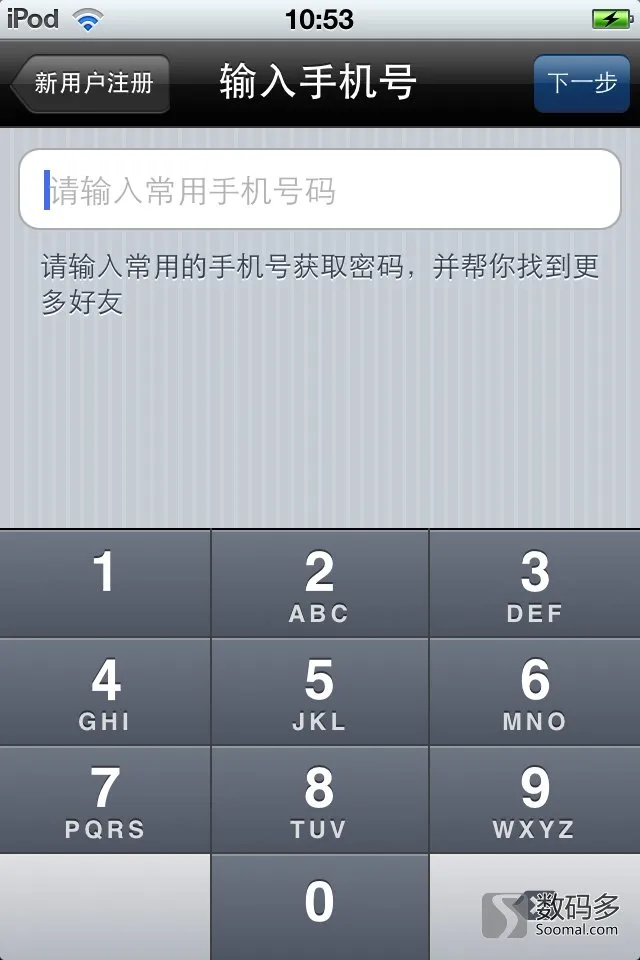Type digit 1 on keypad
This screenshot has height=960, width=640.
[105, 584]
